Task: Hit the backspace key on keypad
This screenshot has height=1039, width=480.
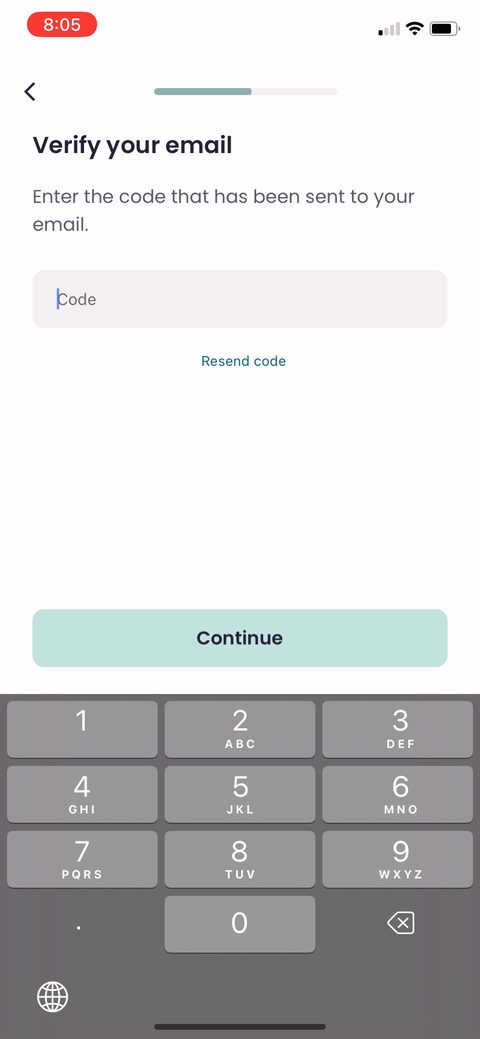Action: pos(400,923)
